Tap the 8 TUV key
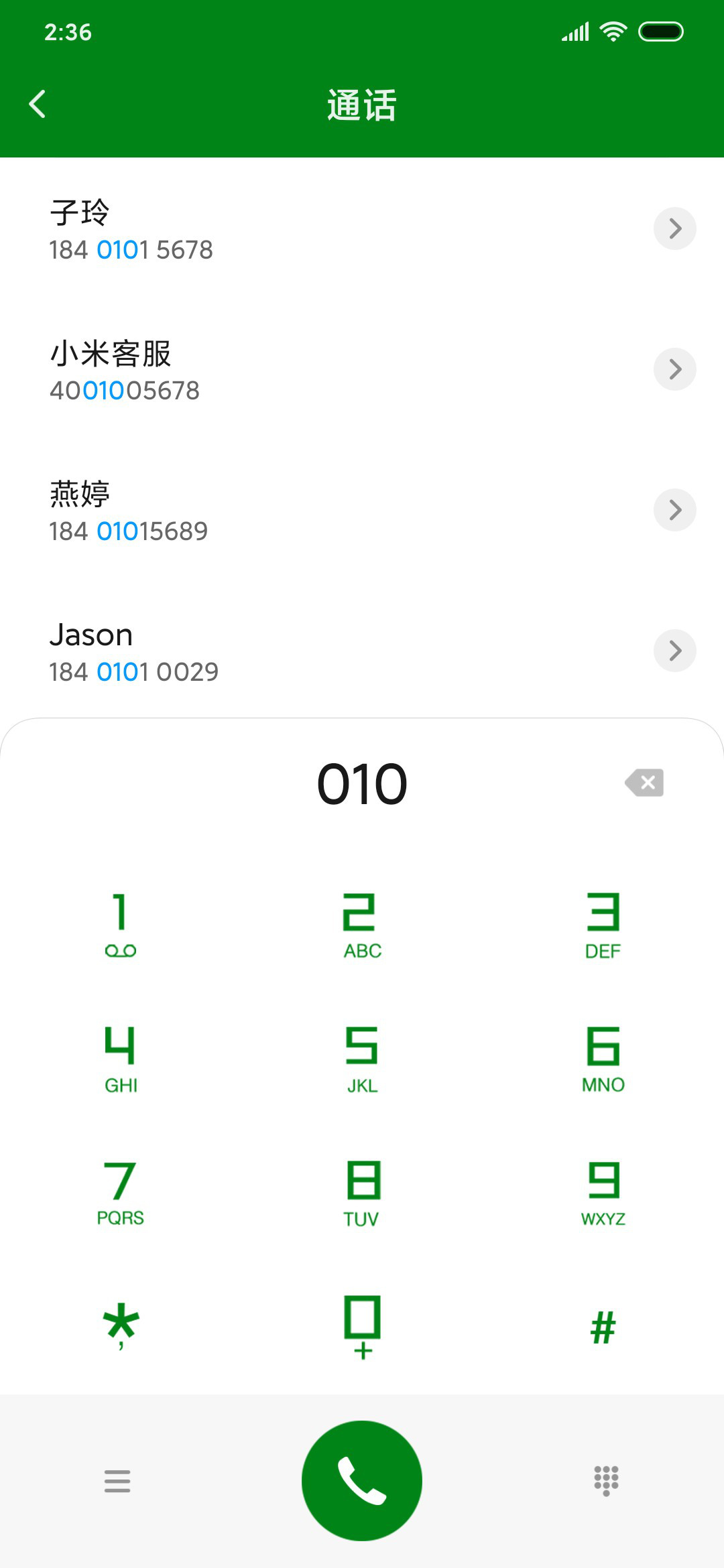This screenshot has height=1568, width=724. click(x=362, y=1193)
